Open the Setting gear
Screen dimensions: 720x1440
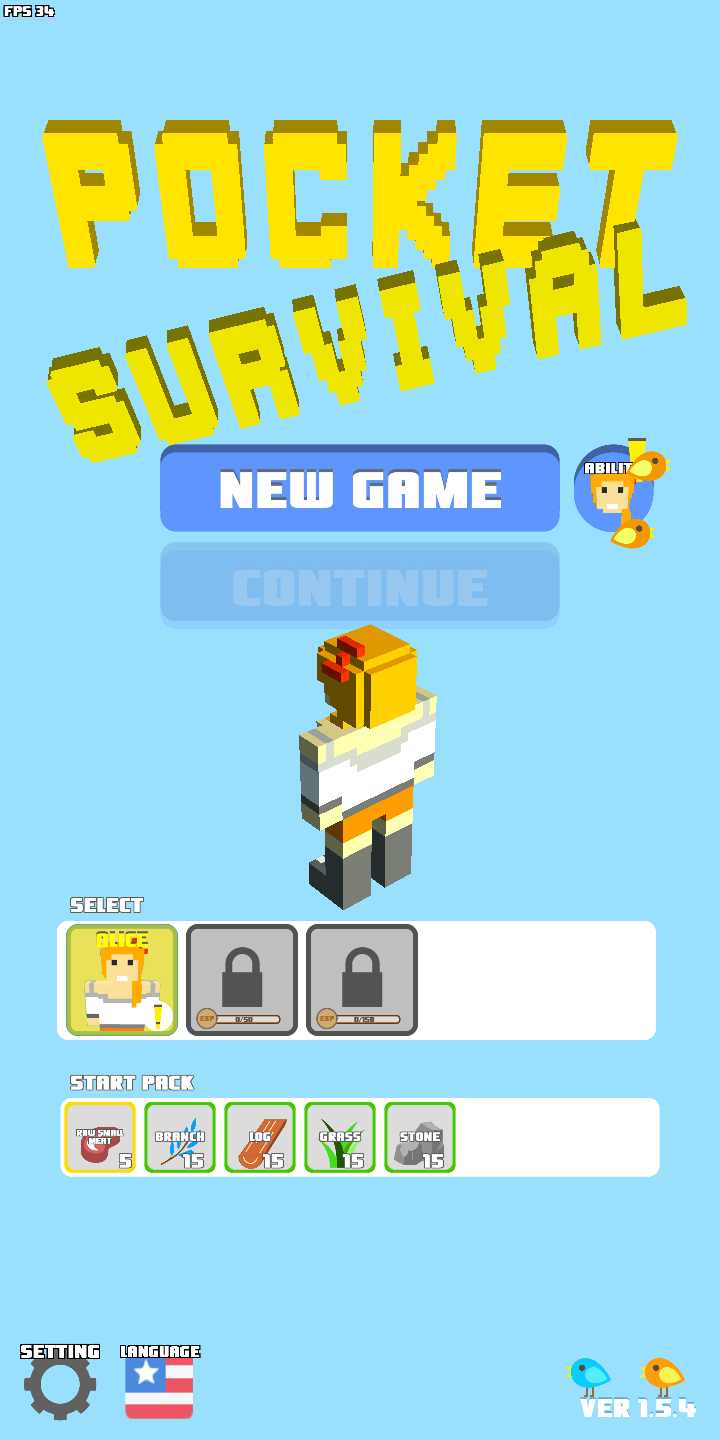coord(60,1384)
